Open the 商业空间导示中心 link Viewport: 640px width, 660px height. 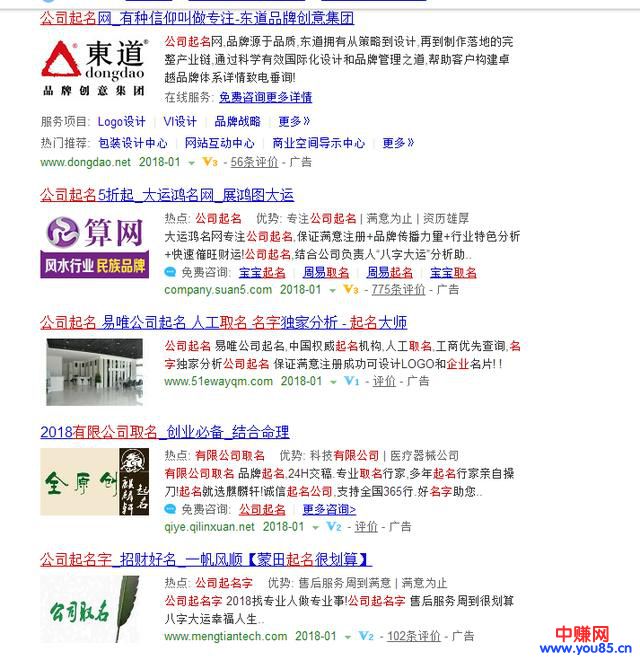[319, 143]
